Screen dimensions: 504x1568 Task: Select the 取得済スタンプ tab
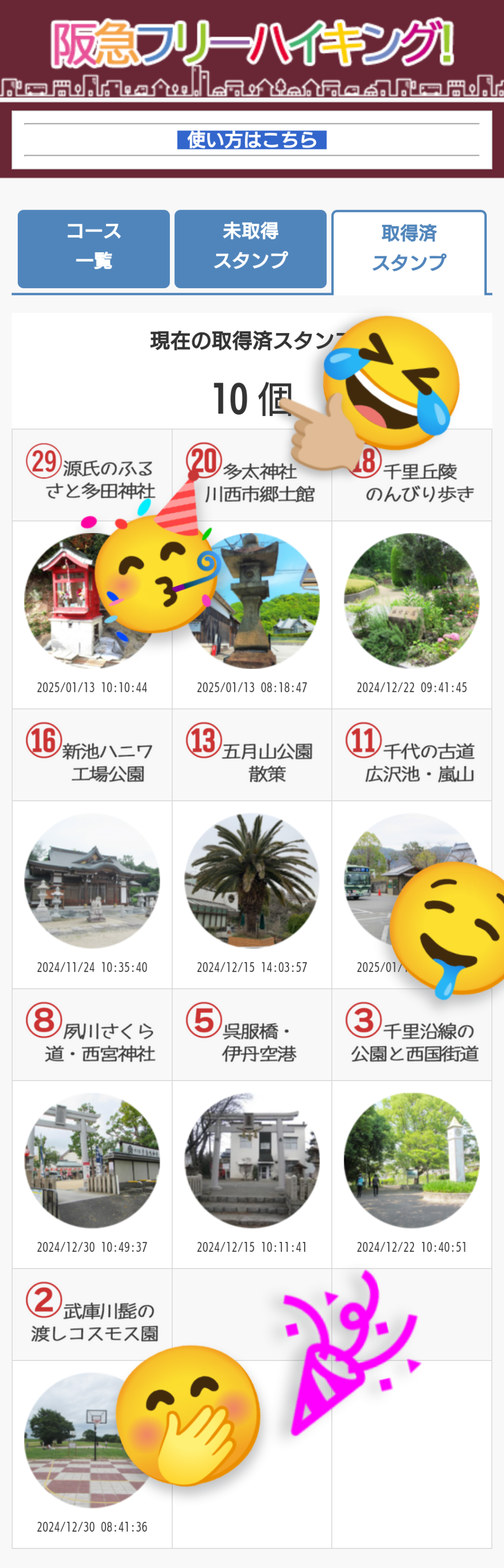(409, 249)
